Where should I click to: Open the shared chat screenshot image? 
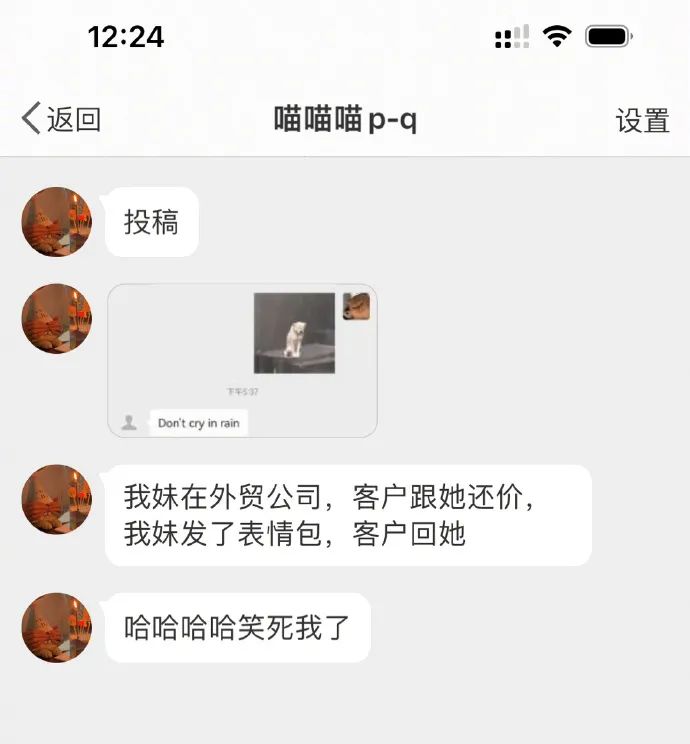pyautogui.click(x=242, y=361)
